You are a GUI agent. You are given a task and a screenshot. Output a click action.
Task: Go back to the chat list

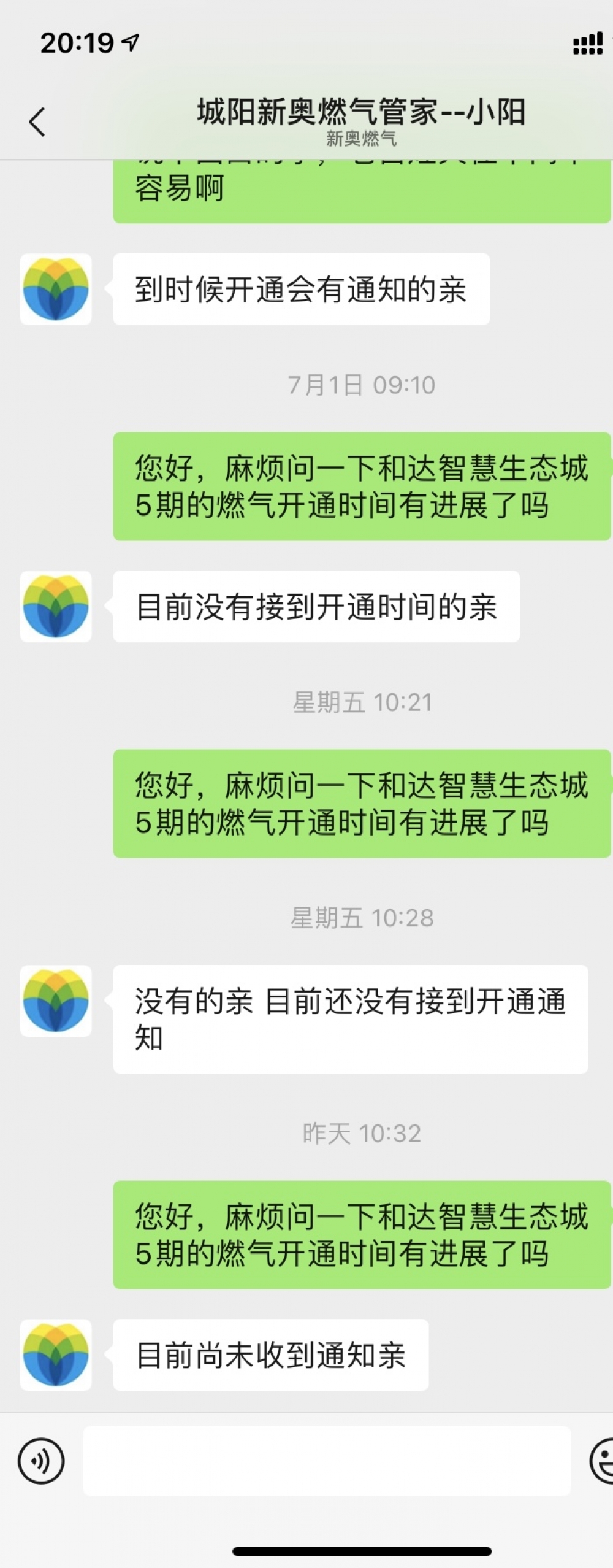[x=37, y=121]
